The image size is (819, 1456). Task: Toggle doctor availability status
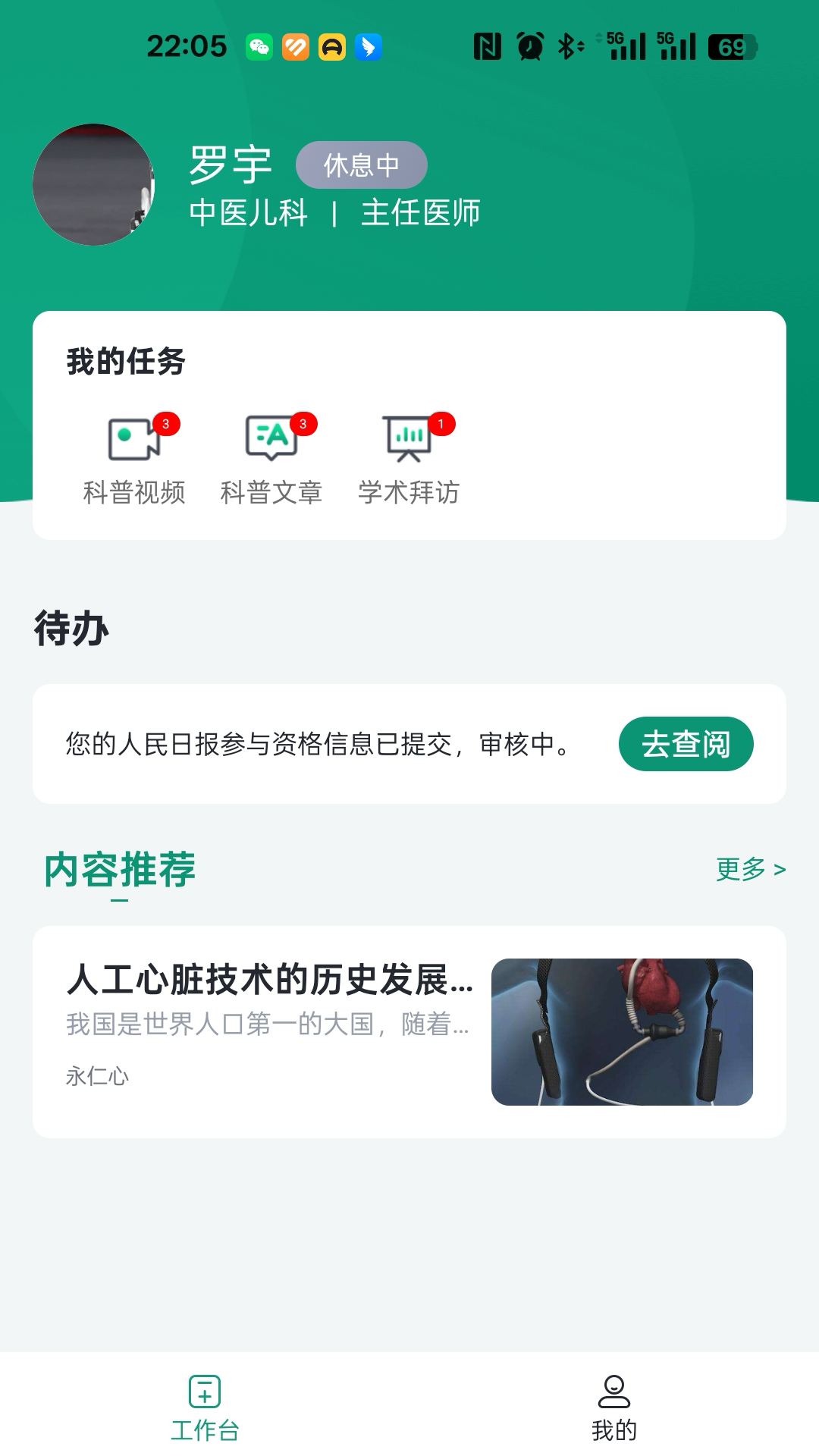(x=362, y=164)
